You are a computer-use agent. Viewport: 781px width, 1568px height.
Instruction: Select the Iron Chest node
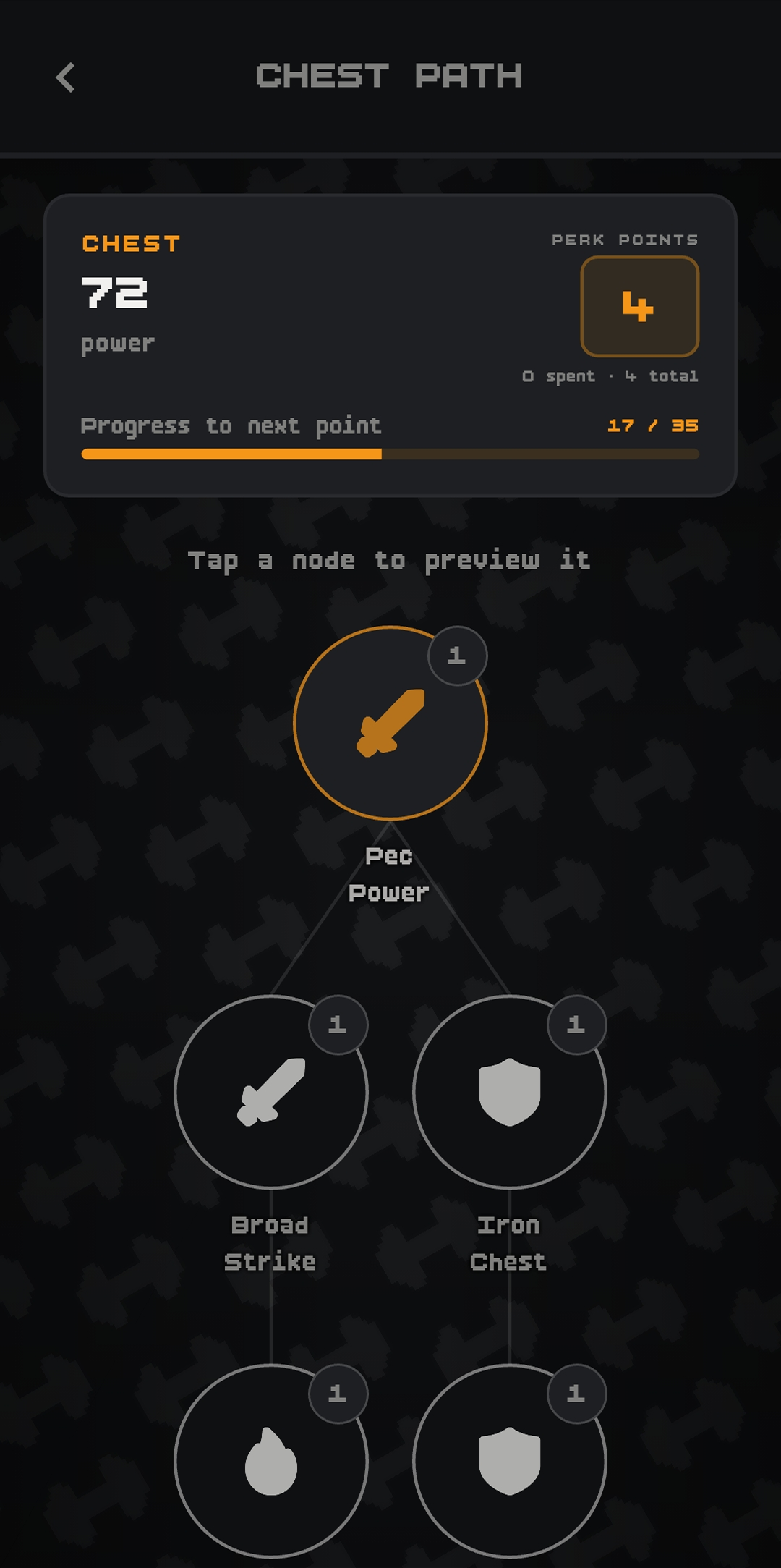(x=510, y=1092)
